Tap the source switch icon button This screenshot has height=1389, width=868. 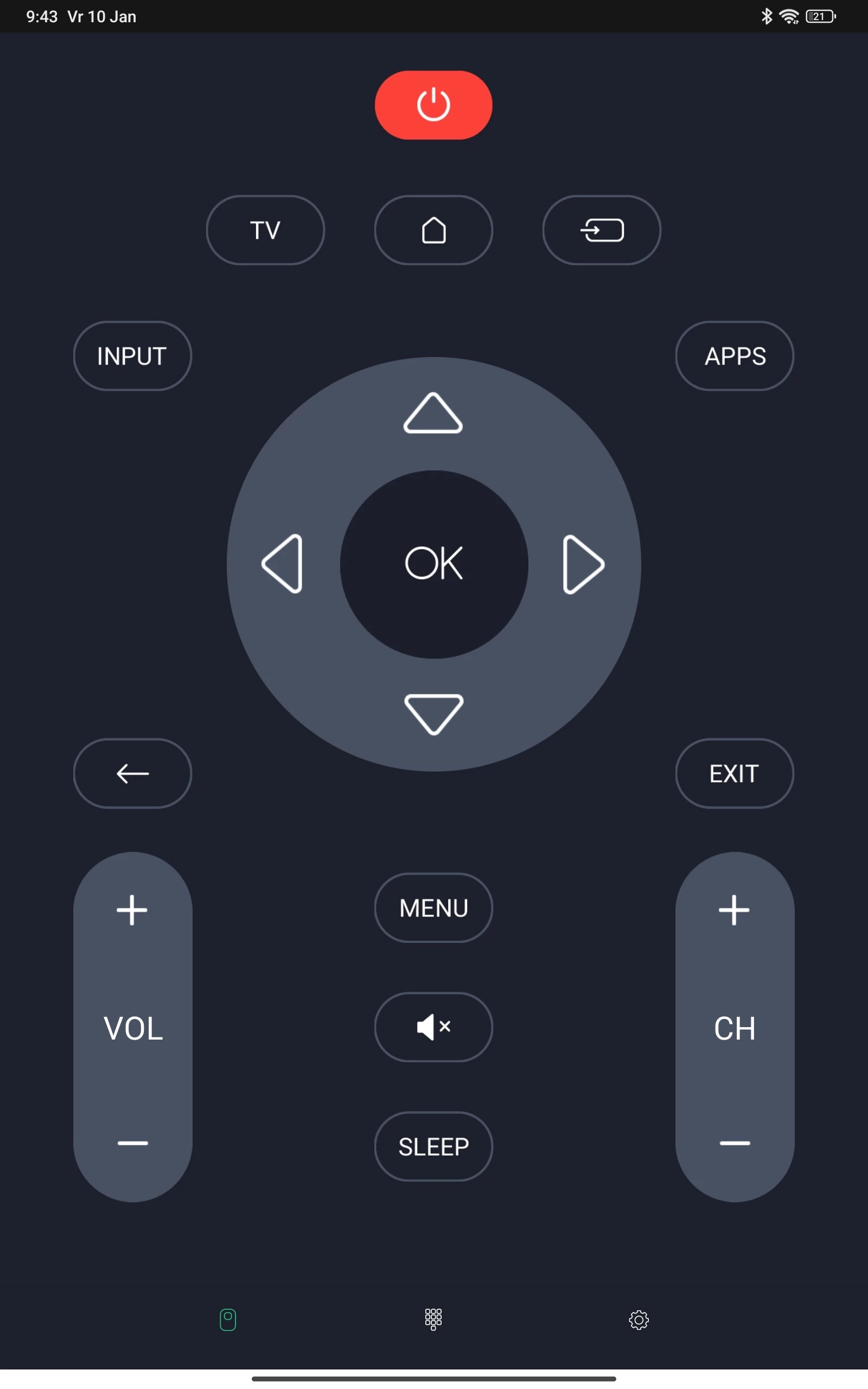click(x=602, y=230)
